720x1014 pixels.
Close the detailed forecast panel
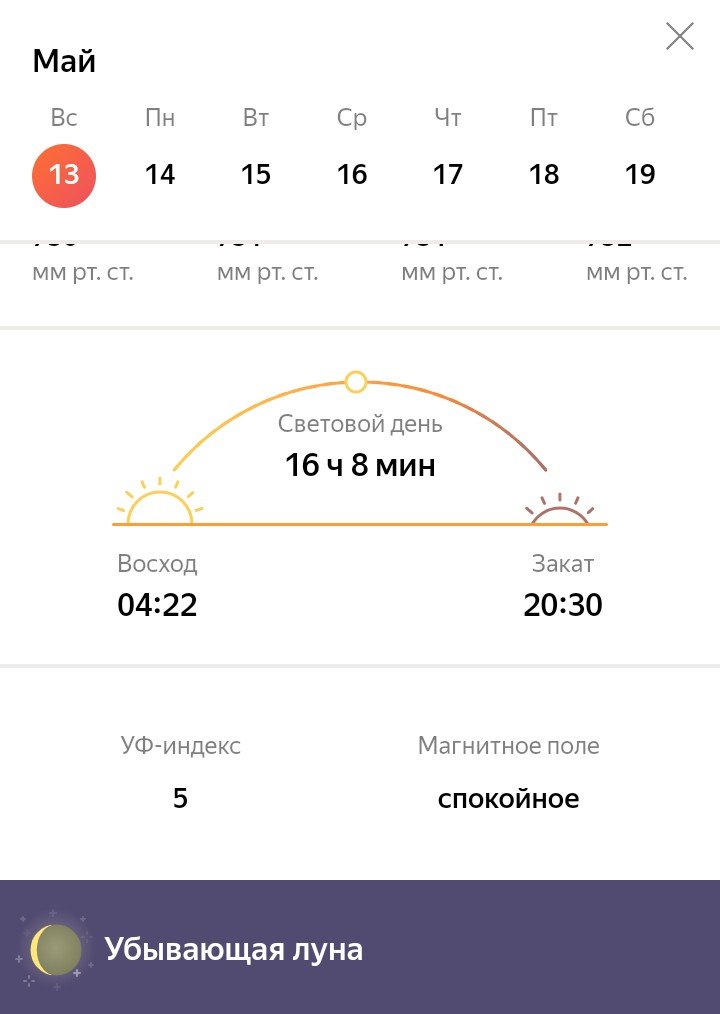tap(680, 37)
